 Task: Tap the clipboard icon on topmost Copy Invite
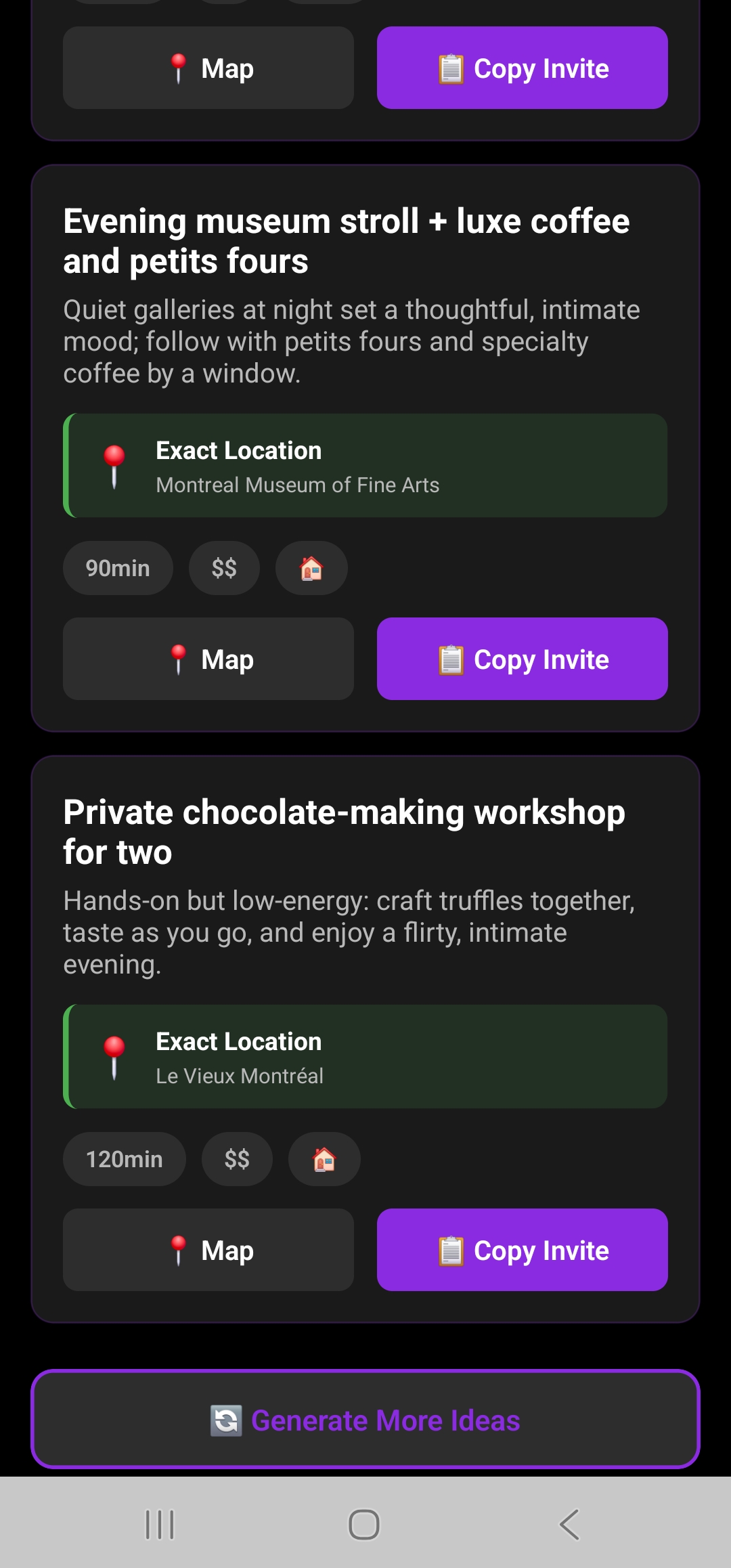click(x=449, y=68)
